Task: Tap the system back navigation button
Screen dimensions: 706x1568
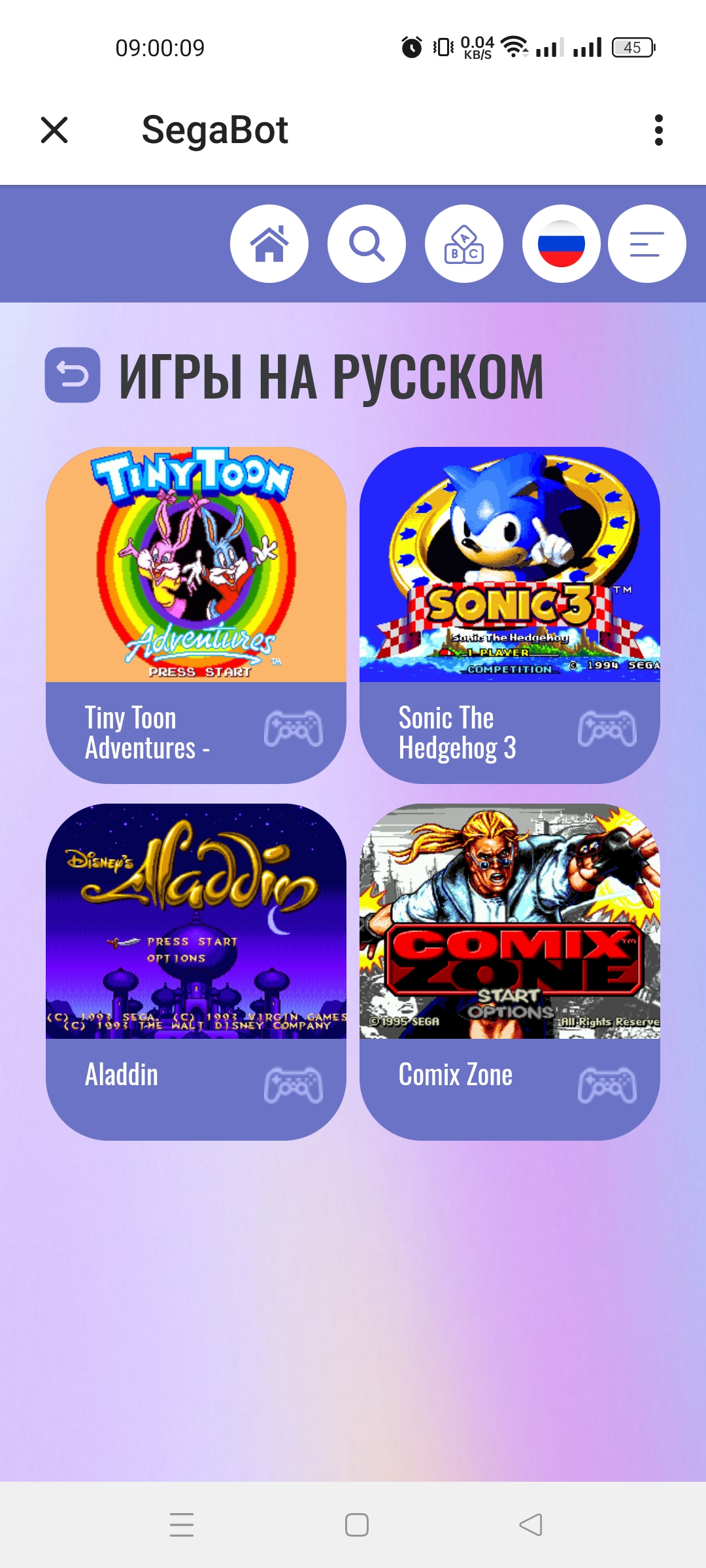Action: [530, 1524]
